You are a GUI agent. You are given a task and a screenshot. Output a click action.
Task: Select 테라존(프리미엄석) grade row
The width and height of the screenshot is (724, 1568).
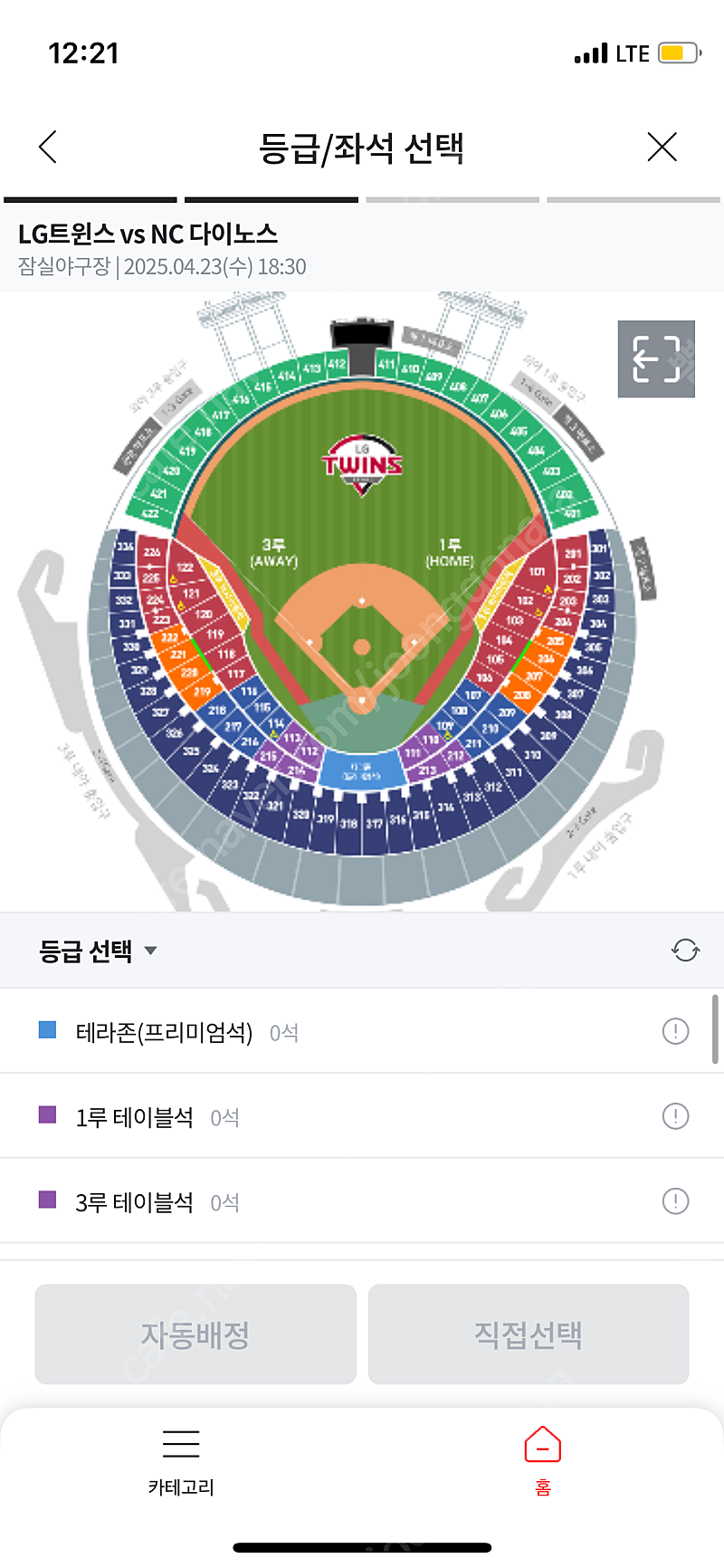coord(362,1031)
